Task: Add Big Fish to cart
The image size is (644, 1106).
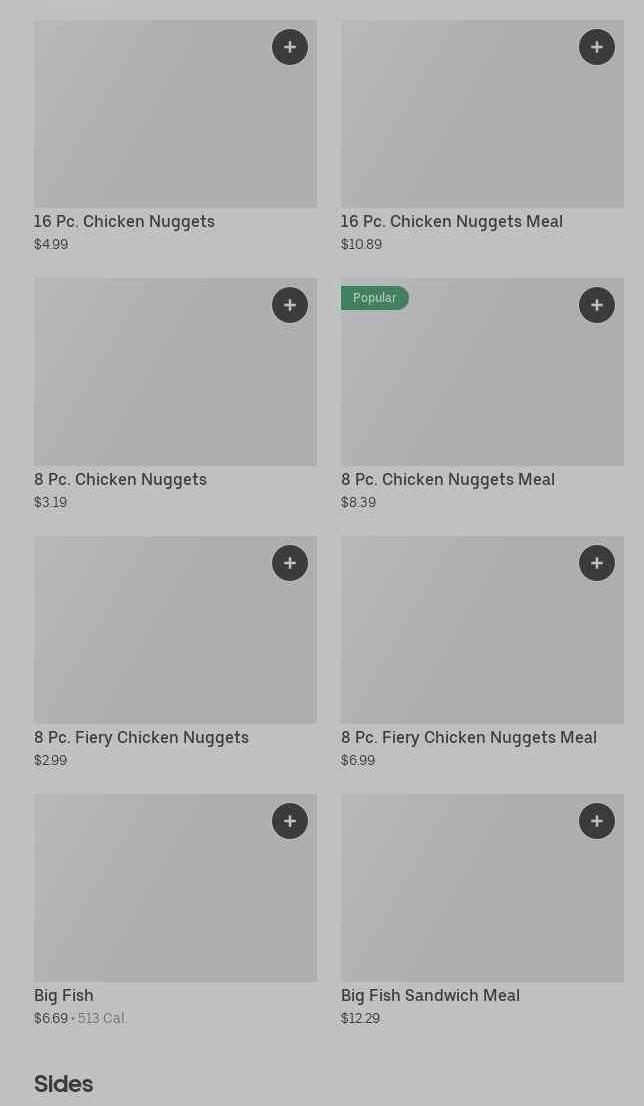Action: [x=290, y=821]
